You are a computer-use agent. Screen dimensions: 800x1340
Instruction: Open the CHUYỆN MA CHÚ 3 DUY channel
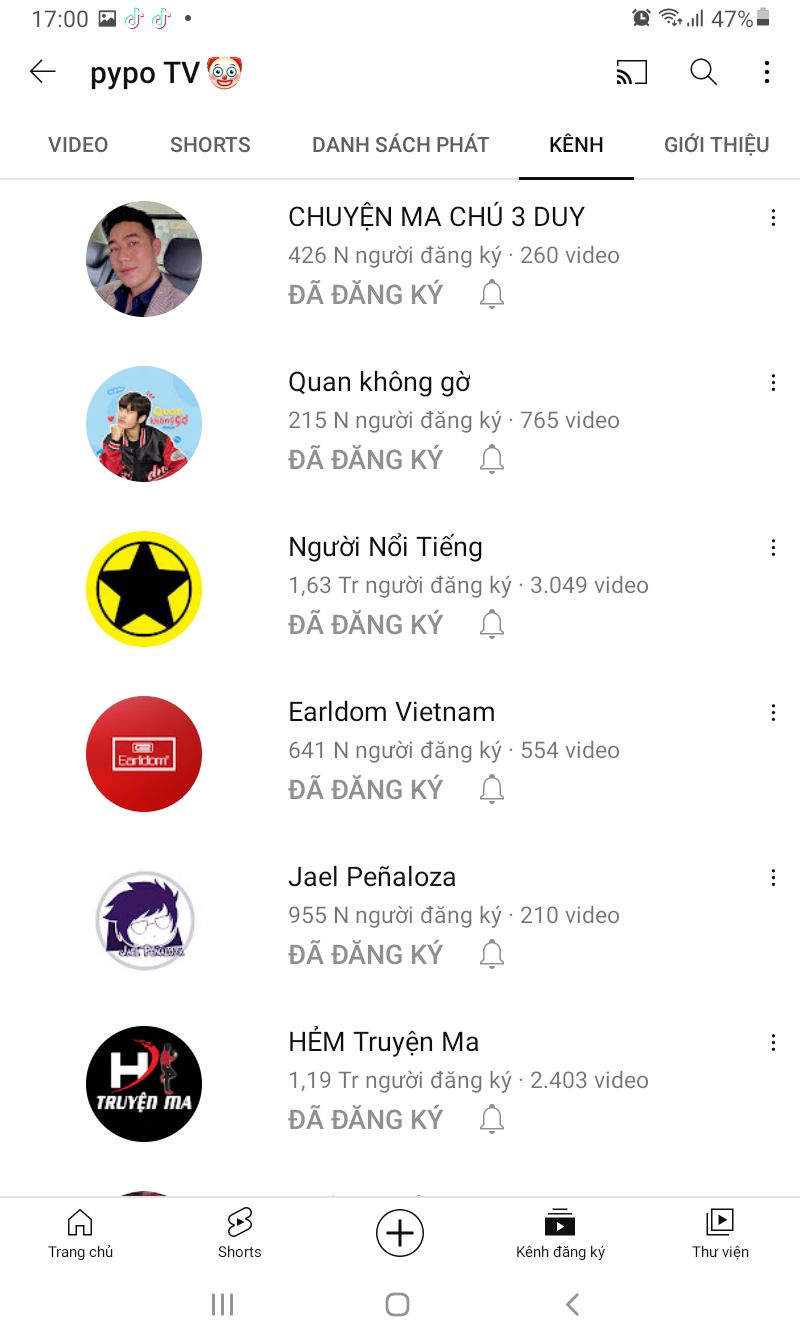point(437,217)
